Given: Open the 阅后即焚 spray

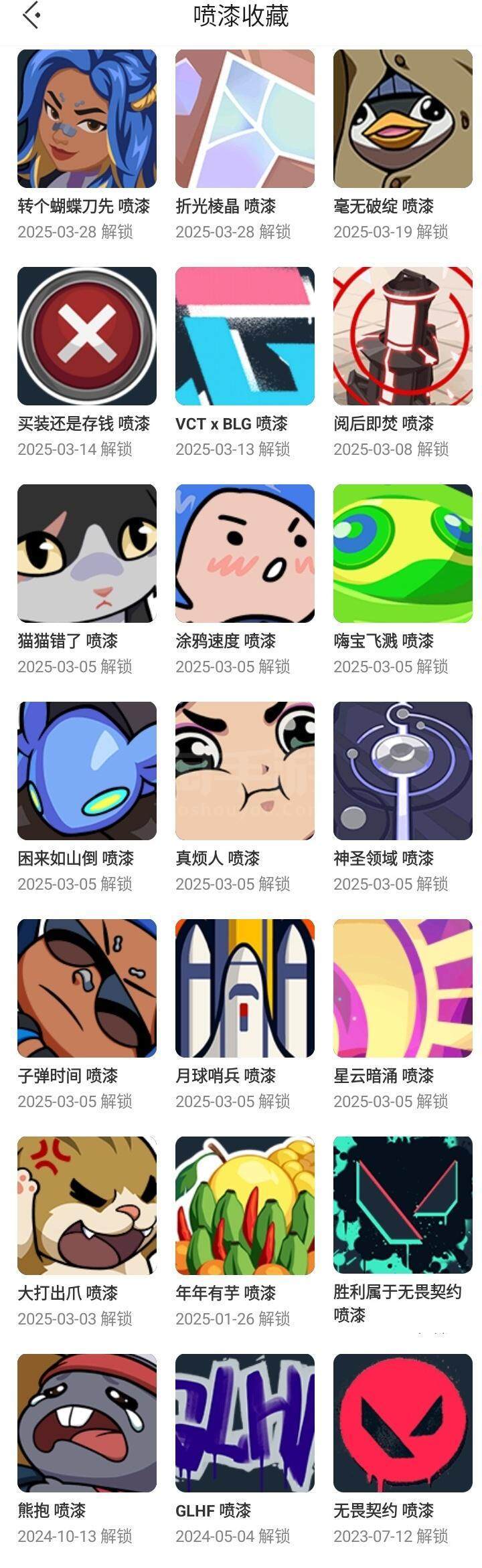Looking at the screenshot, I should 403,336.
